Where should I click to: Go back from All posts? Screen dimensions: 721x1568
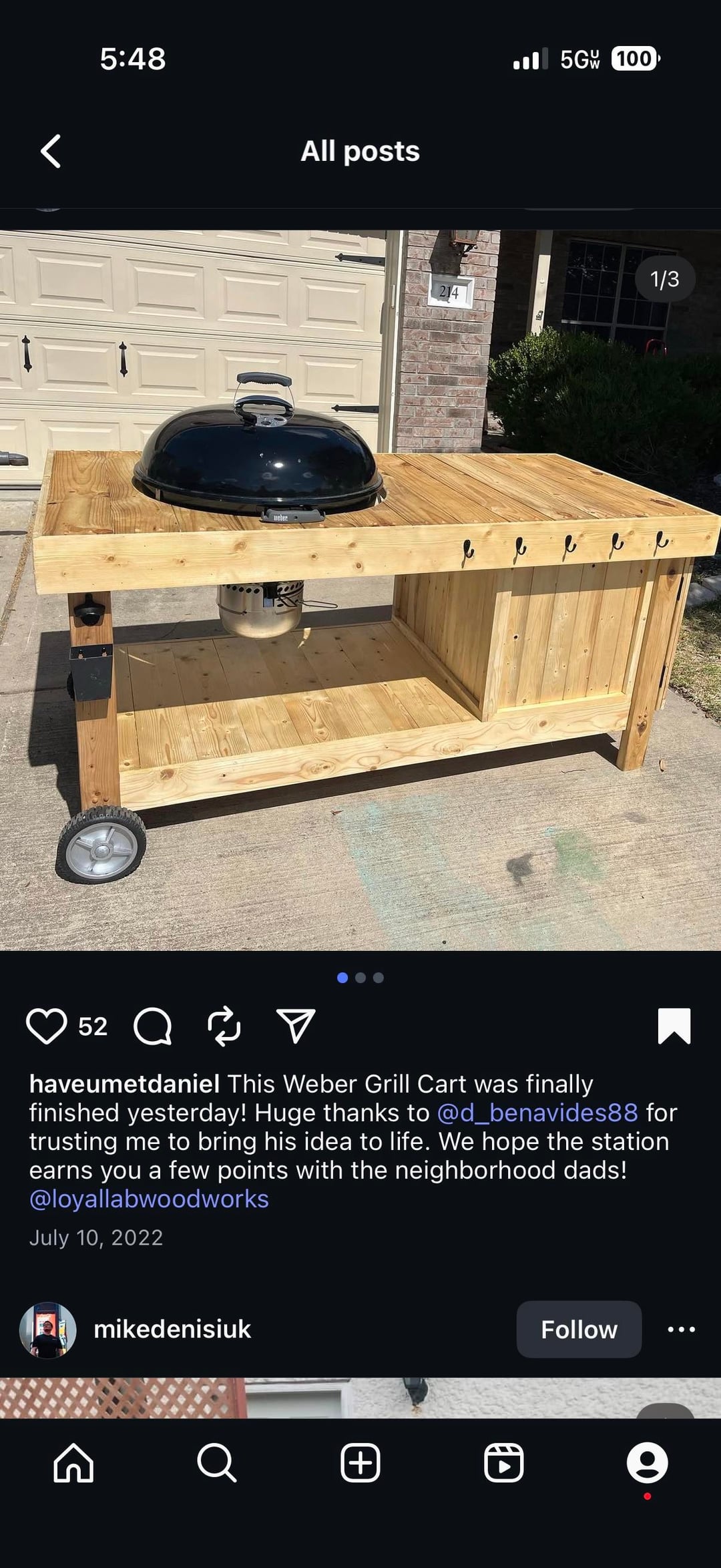(51, 151)
